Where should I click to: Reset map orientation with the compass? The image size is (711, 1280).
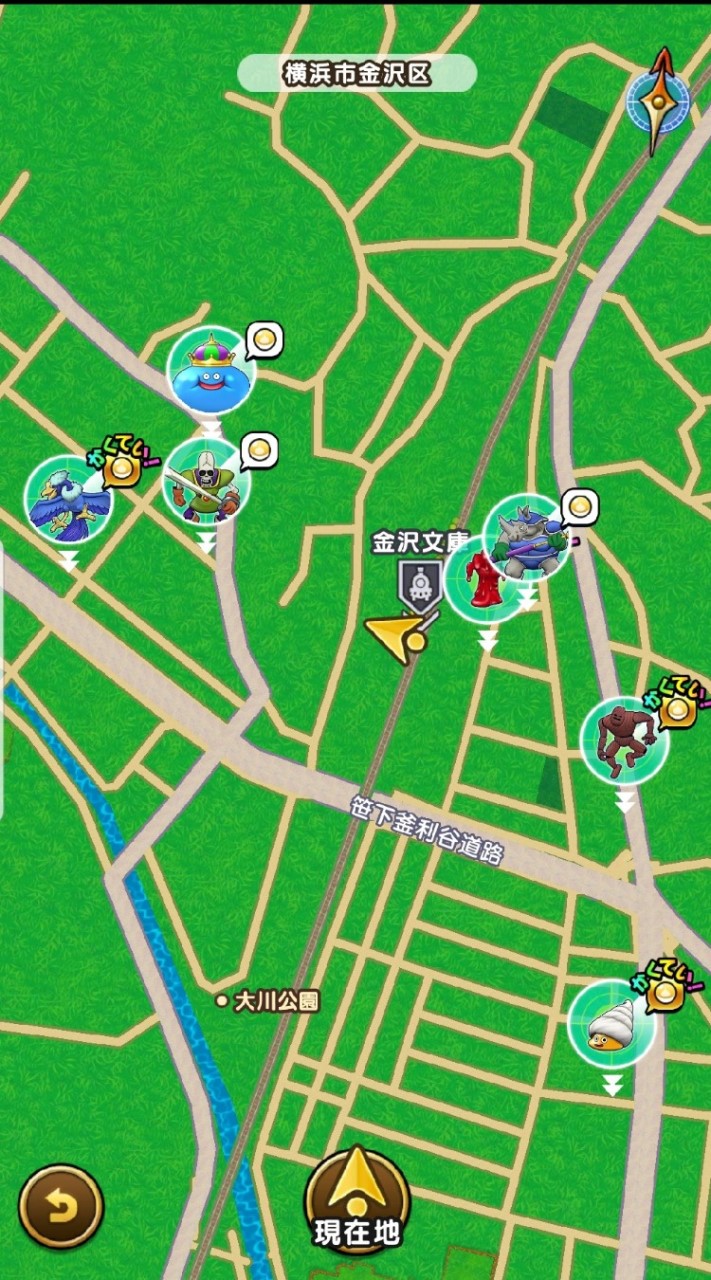tap(658, 100)
